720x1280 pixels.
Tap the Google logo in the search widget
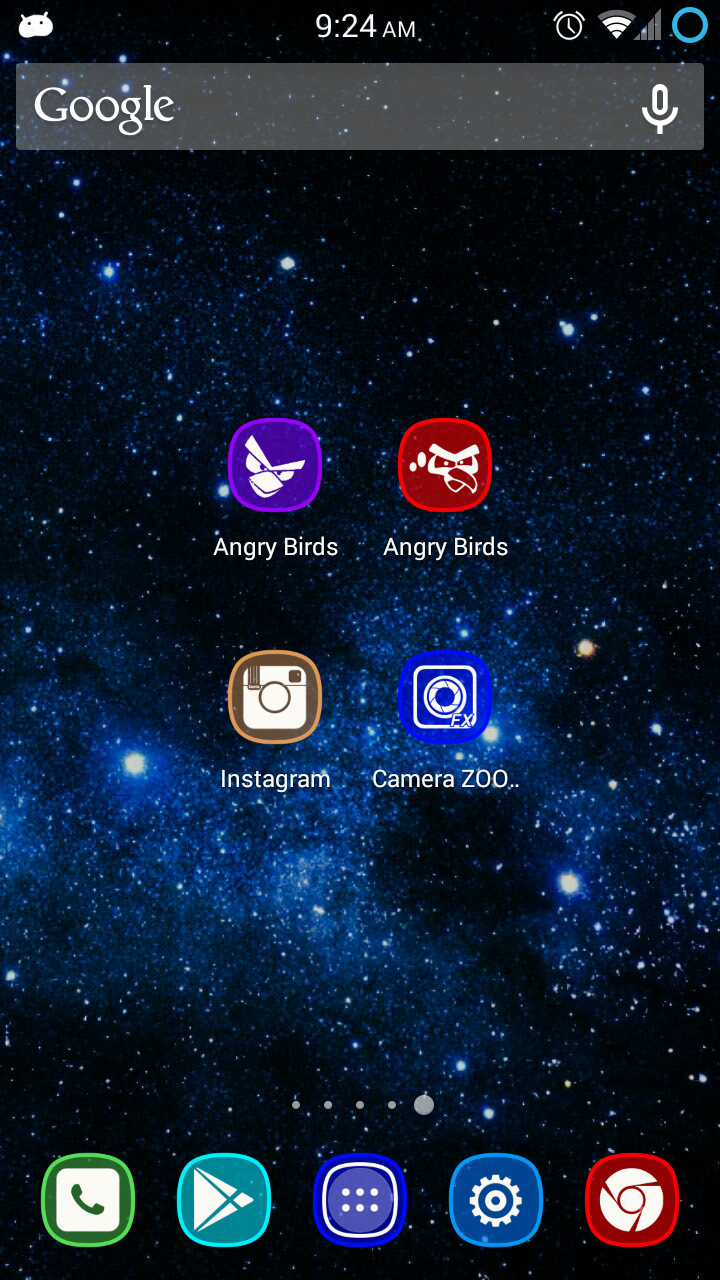pyautogui.click(x=104, y=105)
